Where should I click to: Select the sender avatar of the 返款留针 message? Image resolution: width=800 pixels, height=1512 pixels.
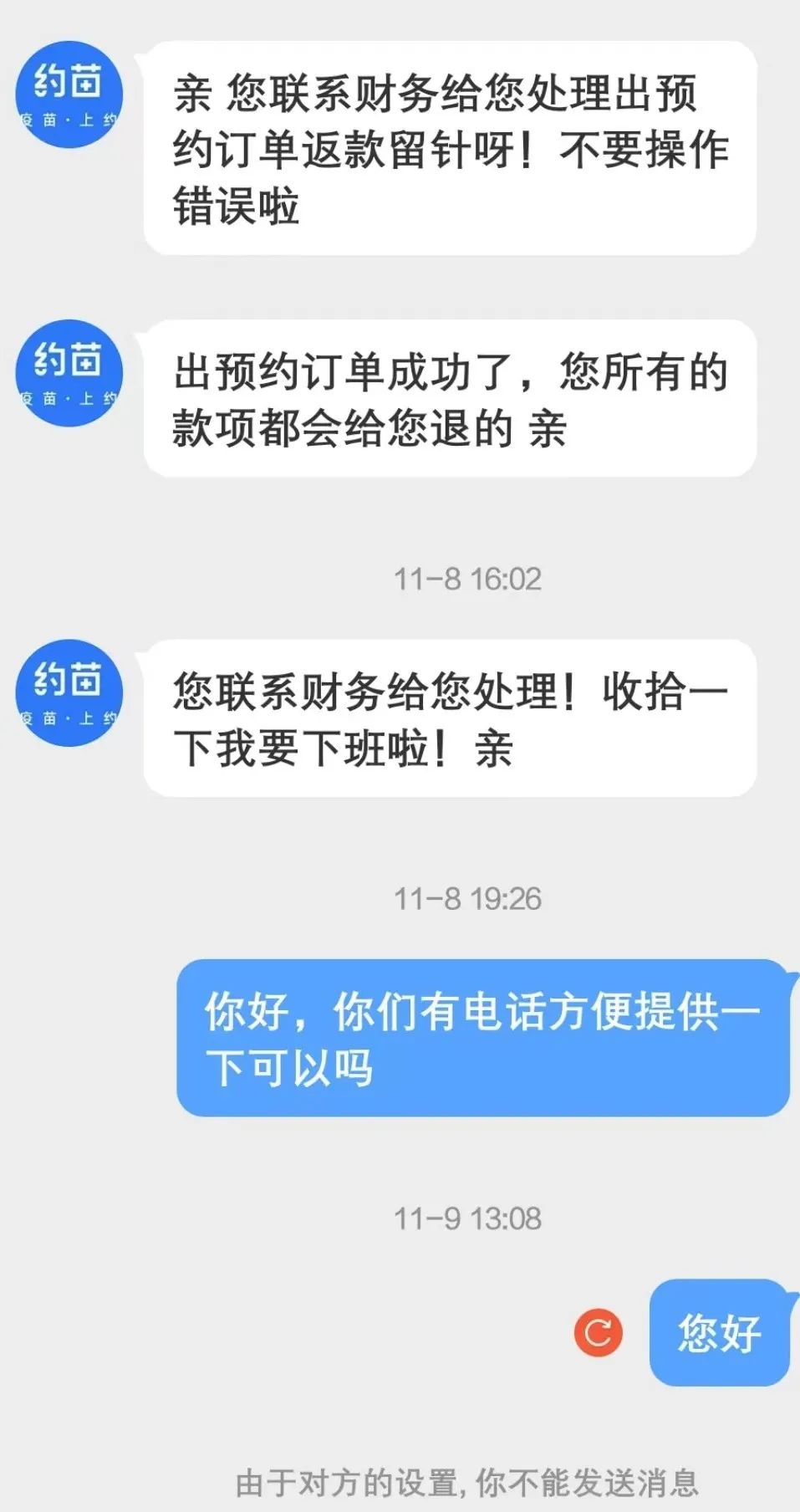[69, 94]
